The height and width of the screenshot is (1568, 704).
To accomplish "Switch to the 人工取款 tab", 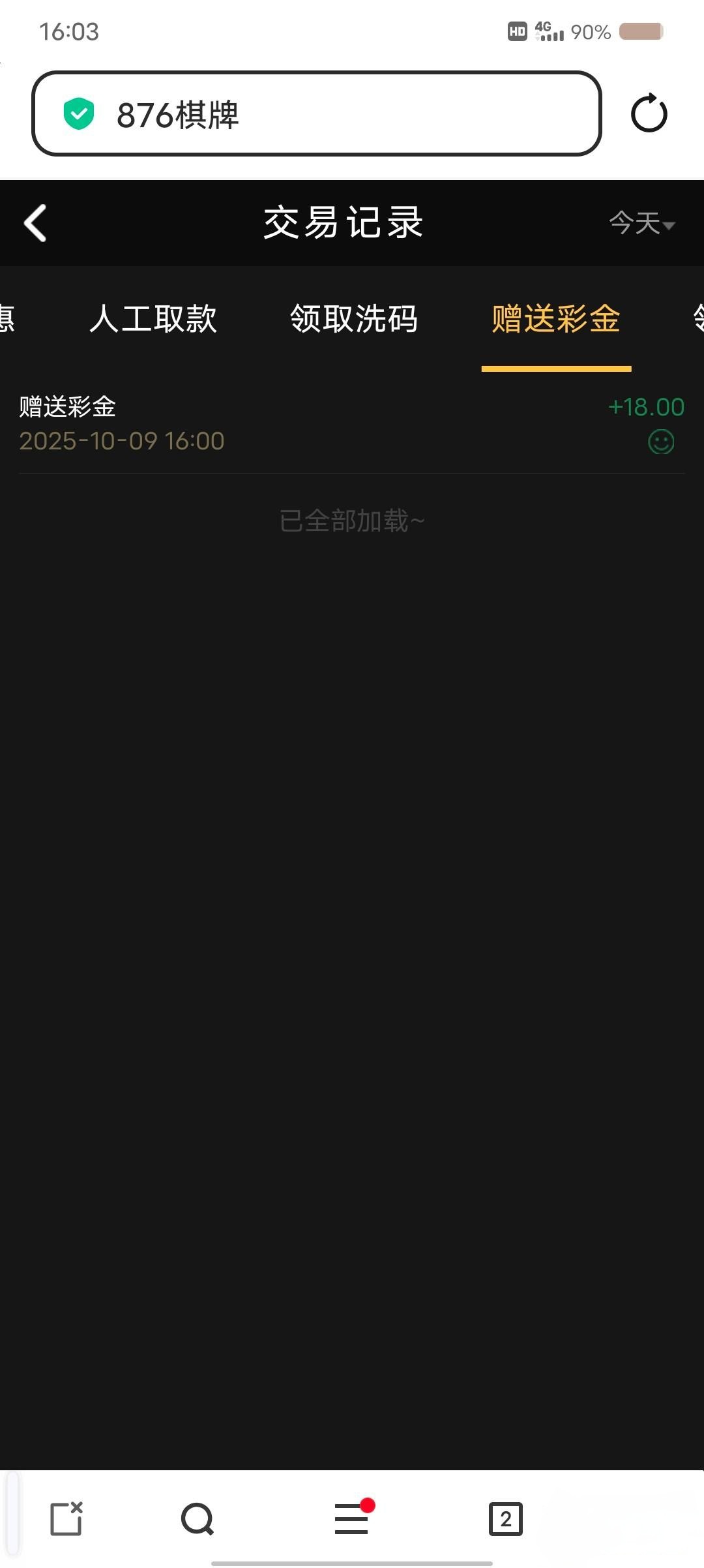I will [x=153, y=319].
